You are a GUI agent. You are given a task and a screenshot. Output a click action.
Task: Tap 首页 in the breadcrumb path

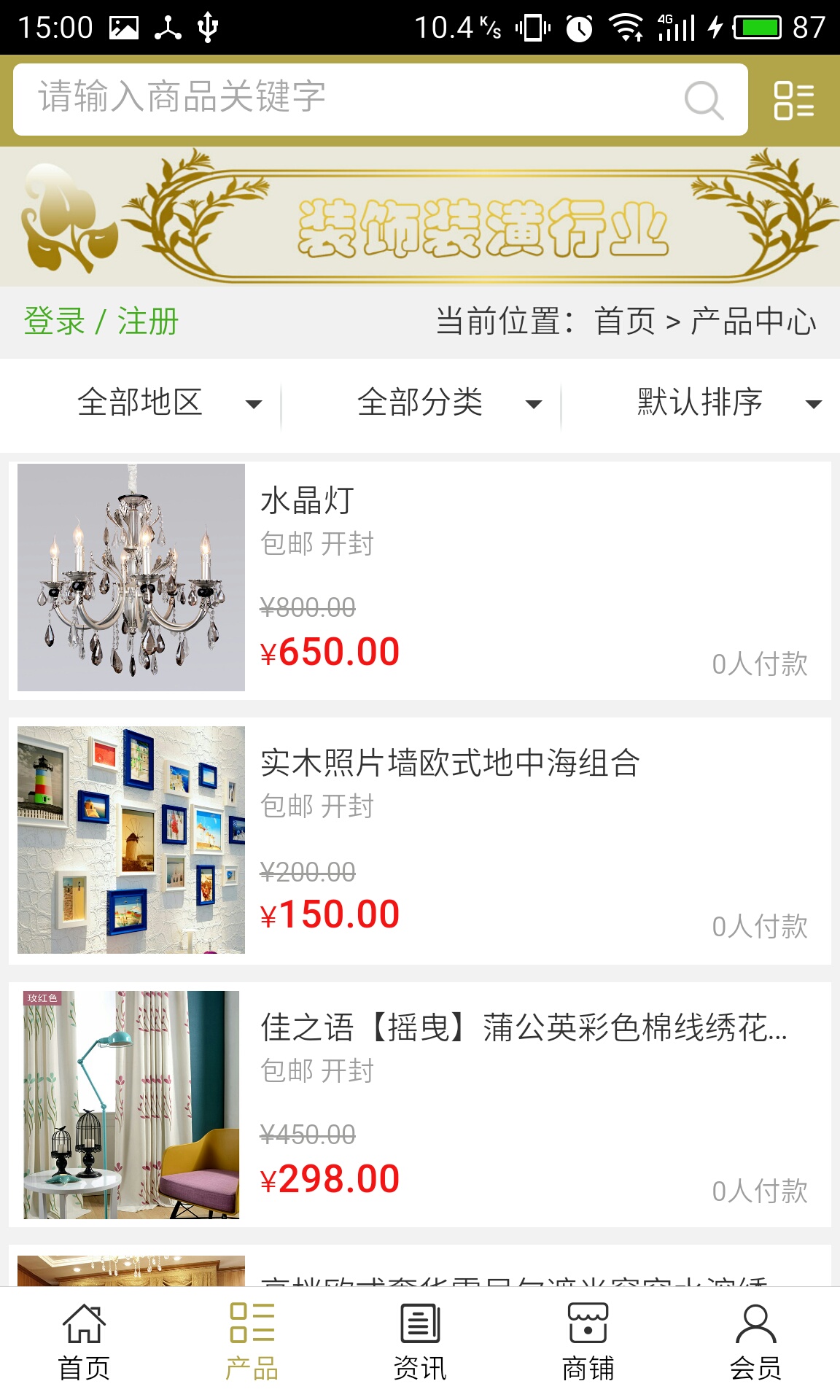(625, 322)
